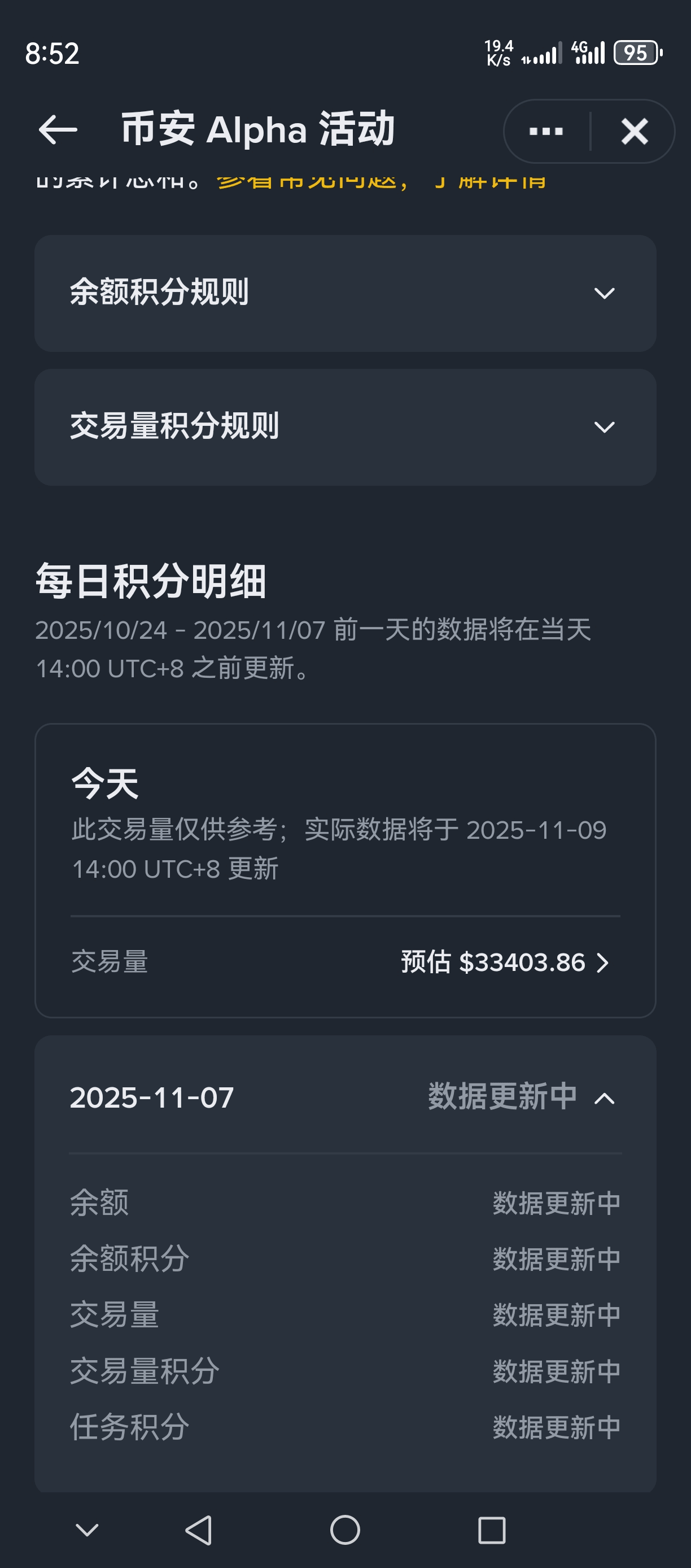Expand the 余额积分规则 section
The image size is (691, 1568).
click(345, 293)
